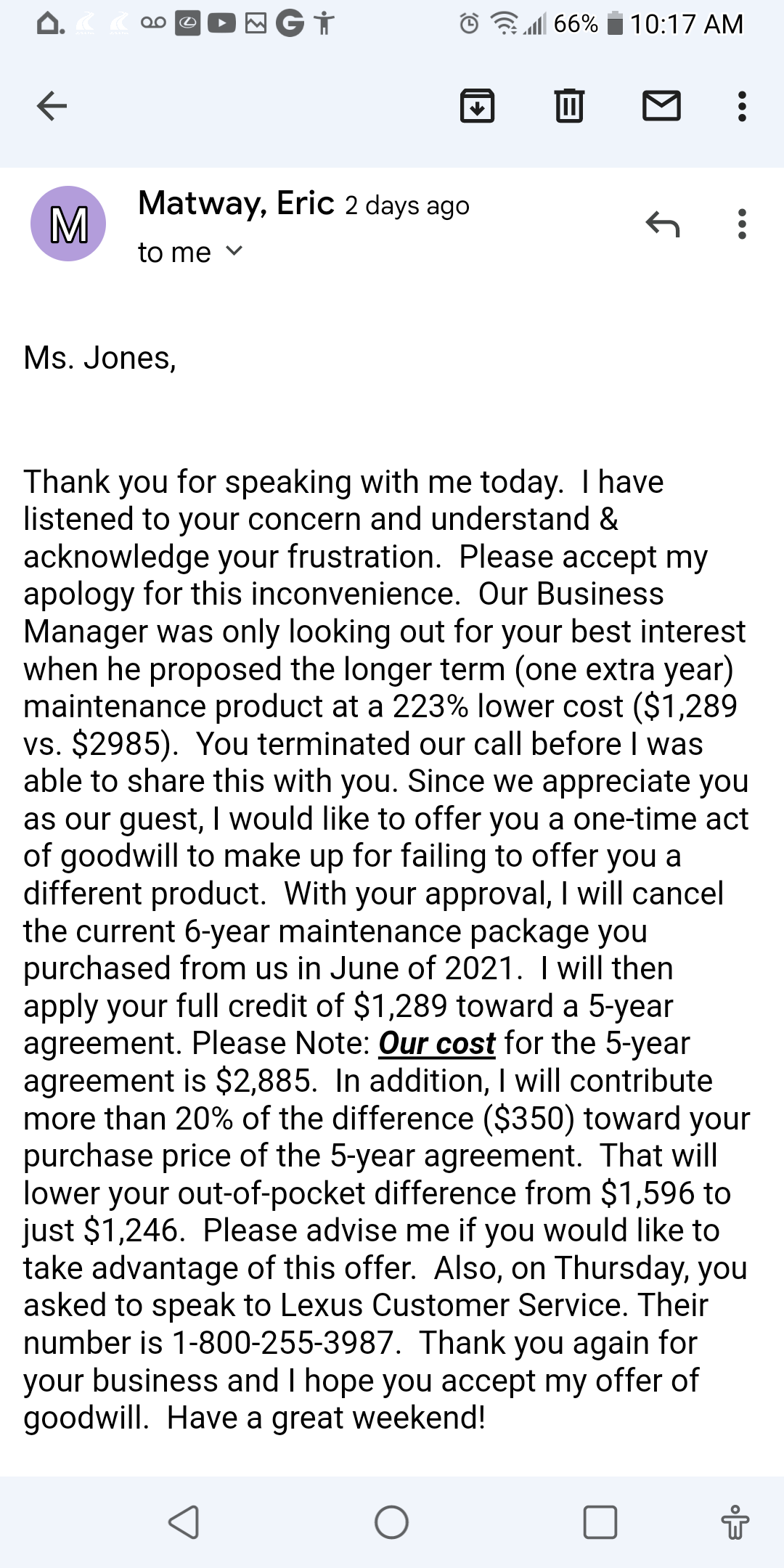
Task: Go back to the inbox
Action: [49, 106]
